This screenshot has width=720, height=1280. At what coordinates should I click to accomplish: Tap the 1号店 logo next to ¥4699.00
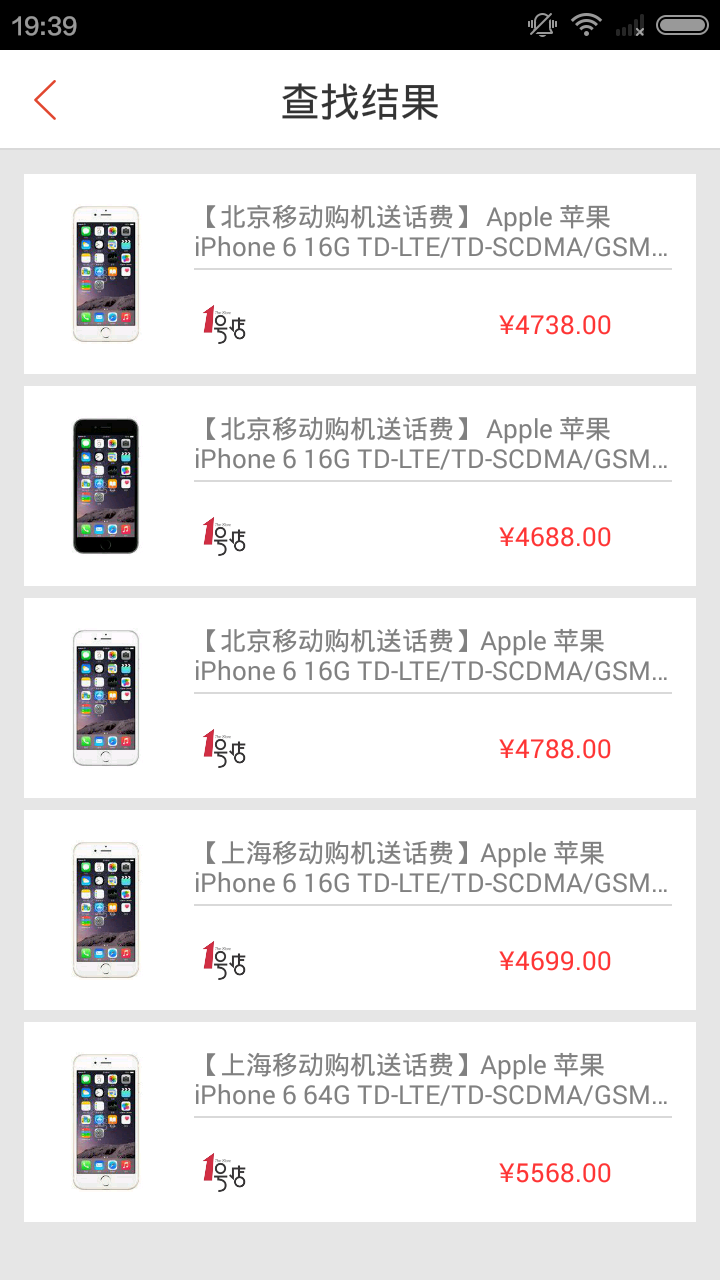point(223,960)
